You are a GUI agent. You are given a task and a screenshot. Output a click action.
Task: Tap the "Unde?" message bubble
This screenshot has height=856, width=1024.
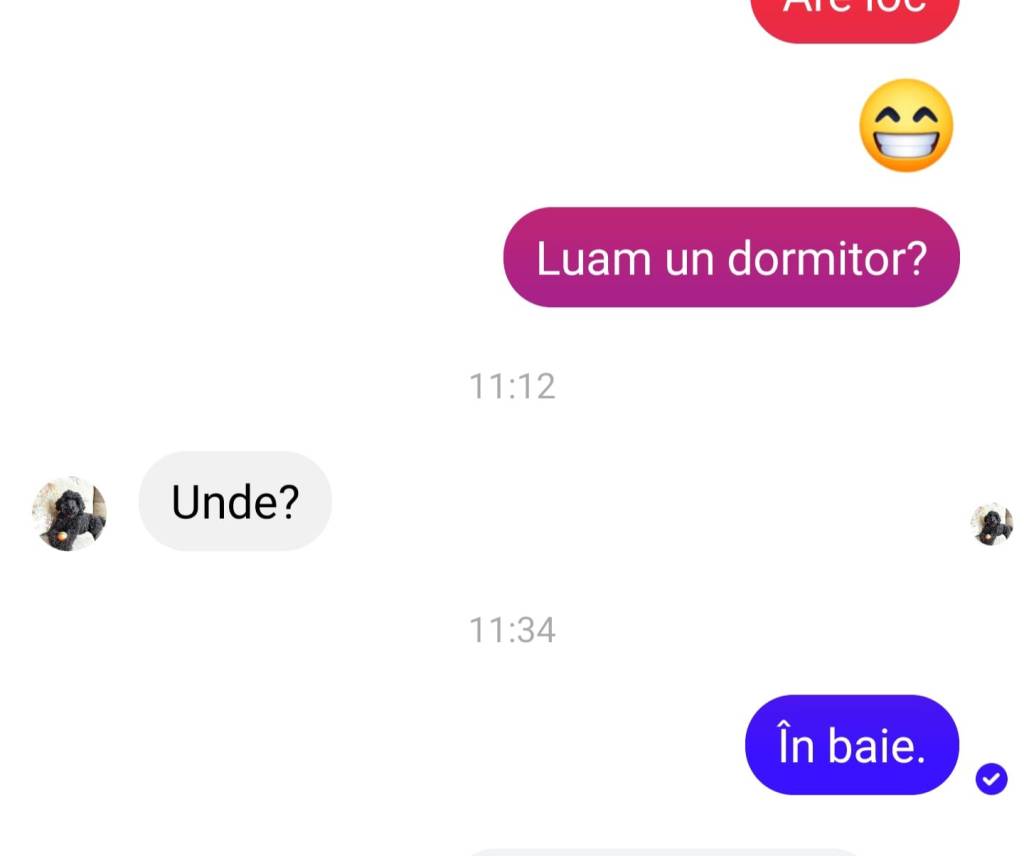pos(235,501)
